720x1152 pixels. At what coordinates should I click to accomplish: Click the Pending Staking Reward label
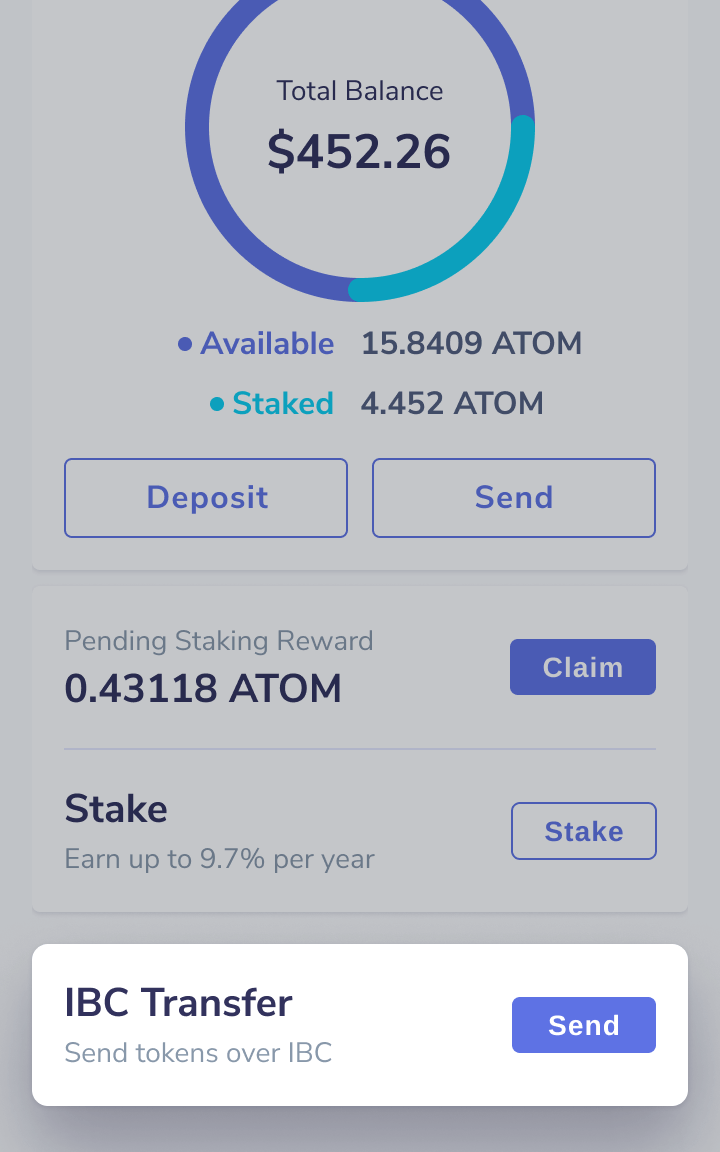coord(219,641)
